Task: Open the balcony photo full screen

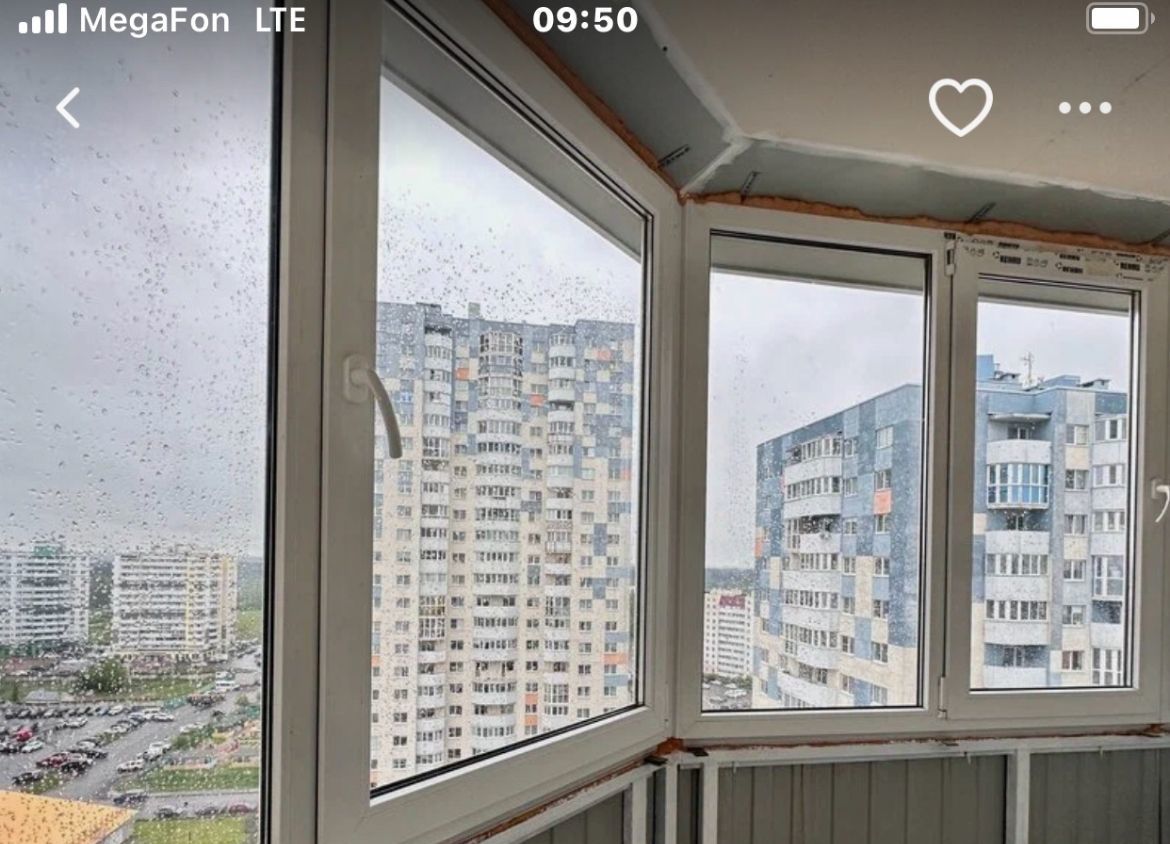Action: (585, 480)
